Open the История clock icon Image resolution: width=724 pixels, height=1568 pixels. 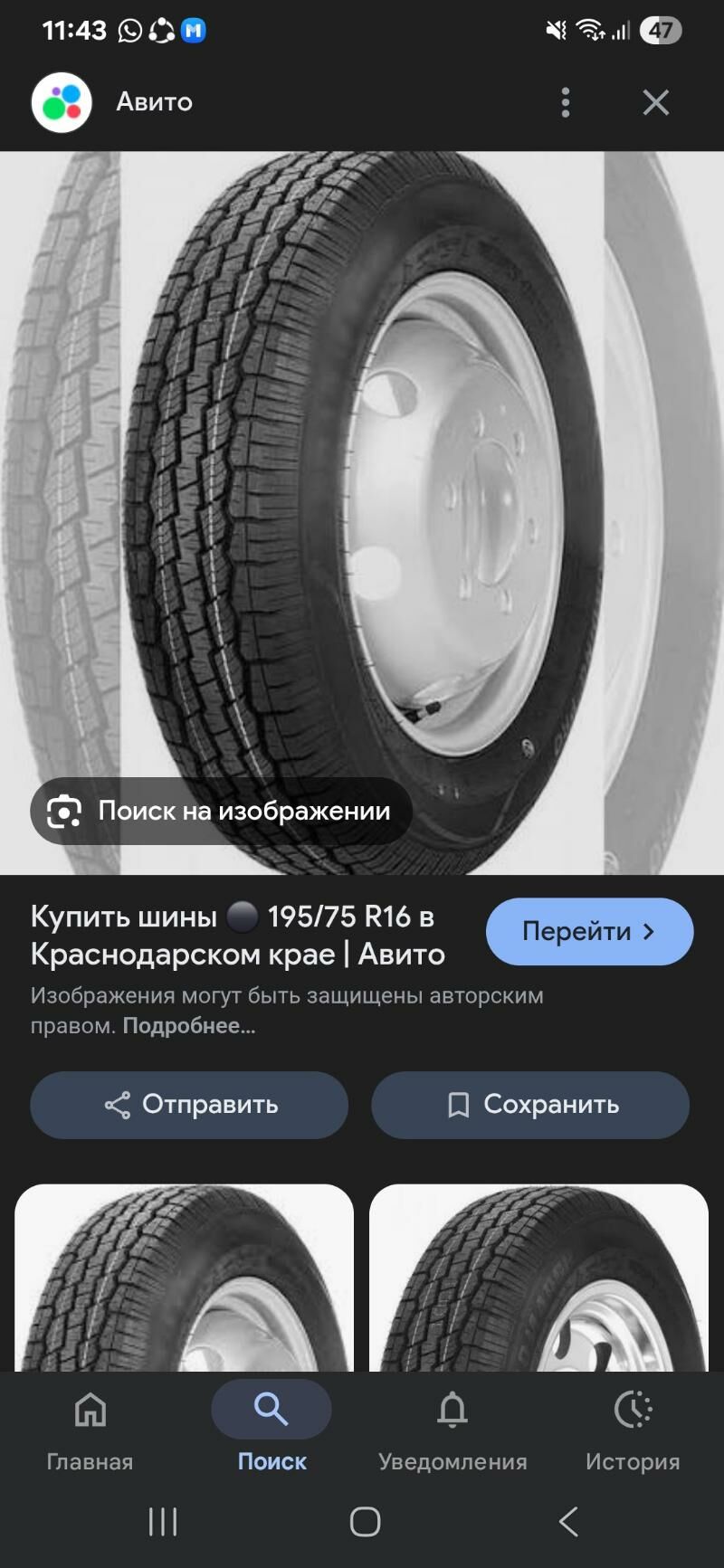pyautogui.click(x=633, y=1410)
